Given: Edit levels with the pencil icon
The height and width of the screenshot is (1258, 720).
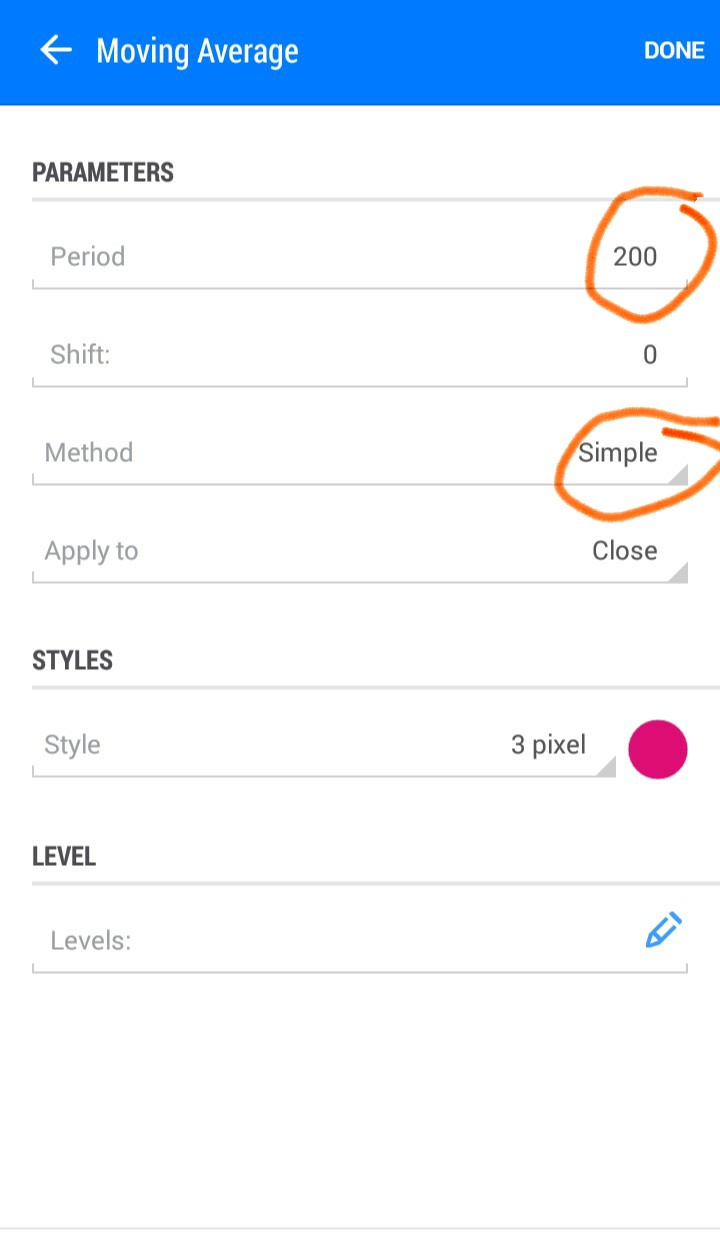Looking at the screenshot, I should (x=663, y=931).
